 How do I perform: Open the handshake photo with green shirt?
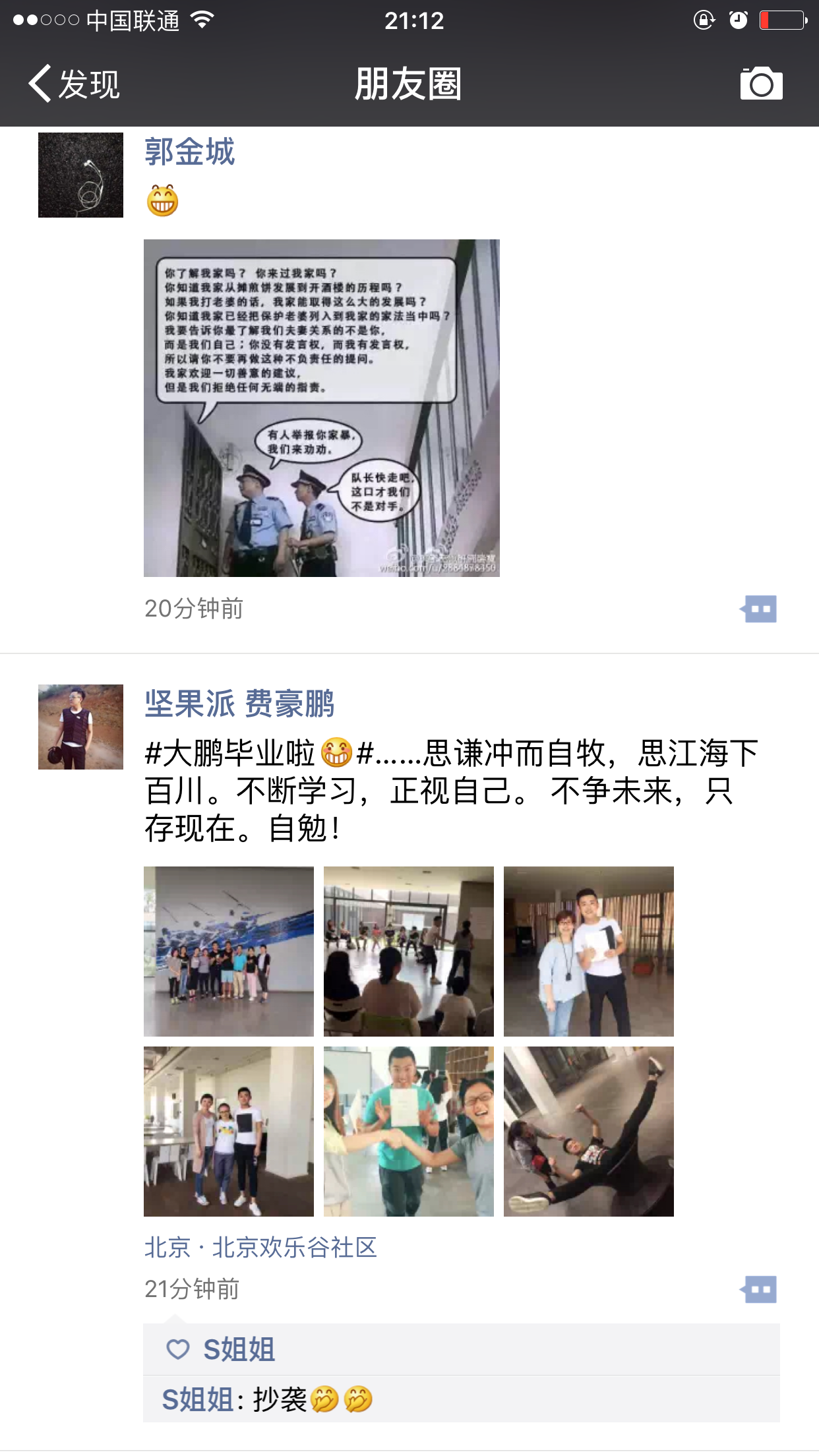point(408,1131)
